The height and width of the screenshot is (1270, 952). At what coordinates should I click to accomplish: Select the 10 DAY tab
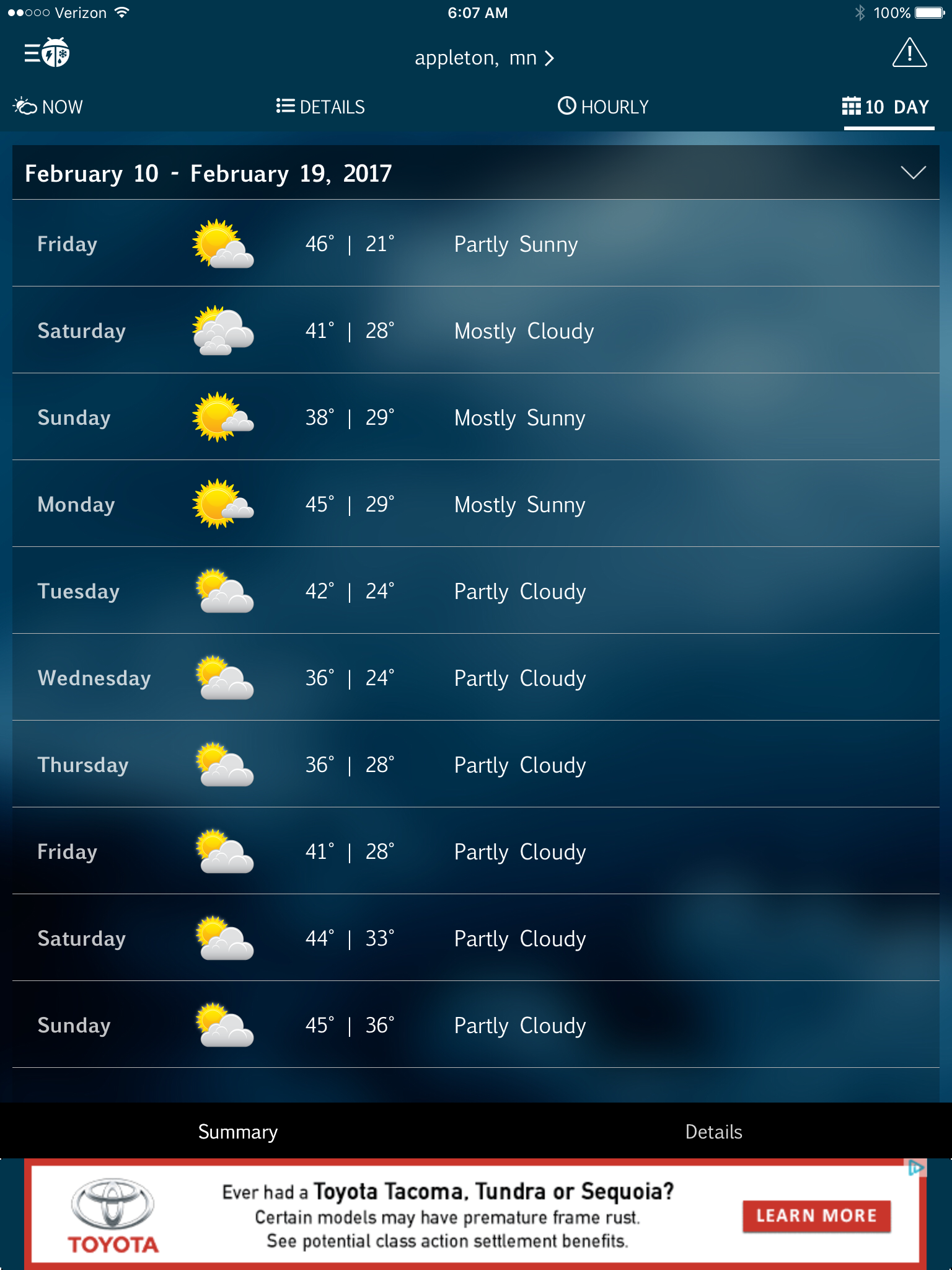[x=886, y=107]
